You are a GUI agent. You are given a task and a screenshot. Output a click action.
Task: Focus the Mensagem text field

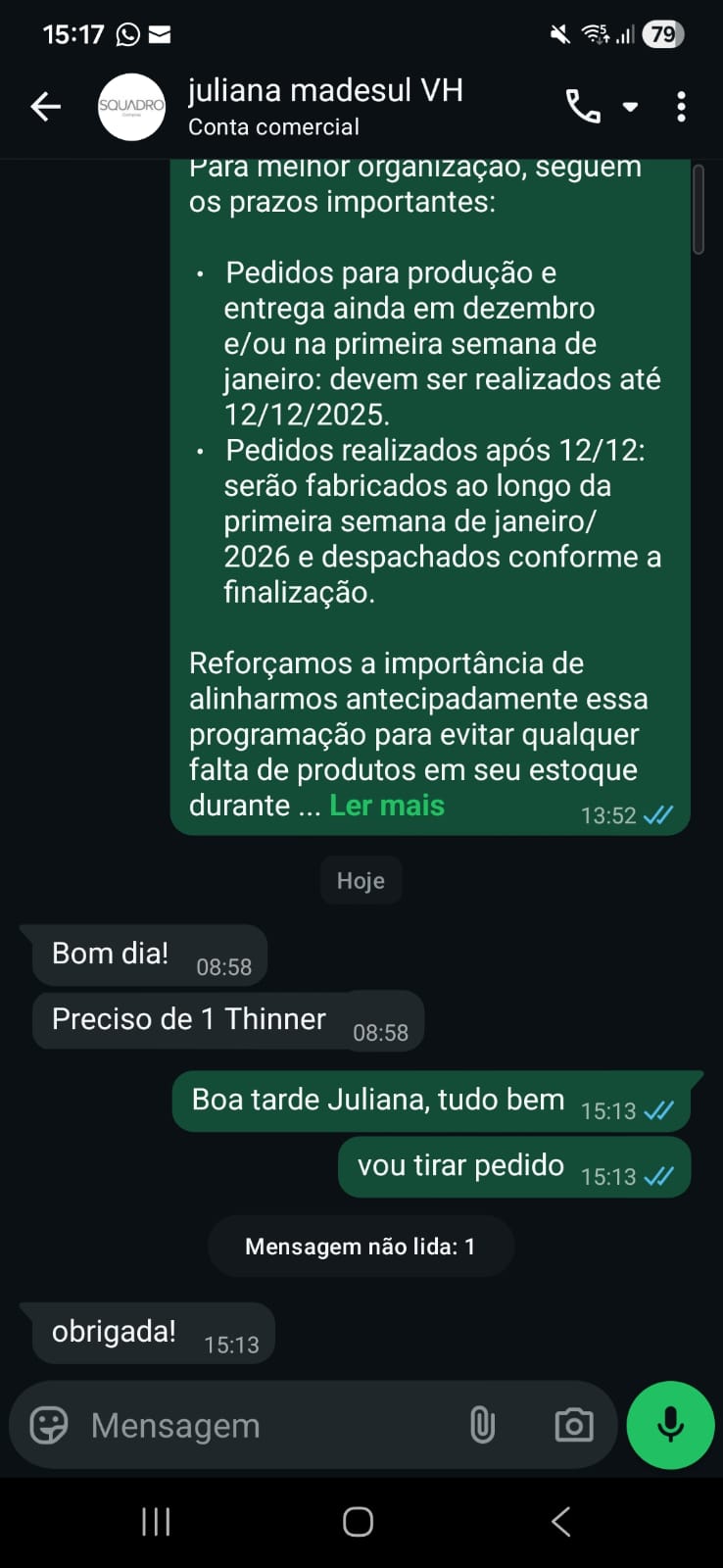pyautogui.click(x=265, y=1425)
